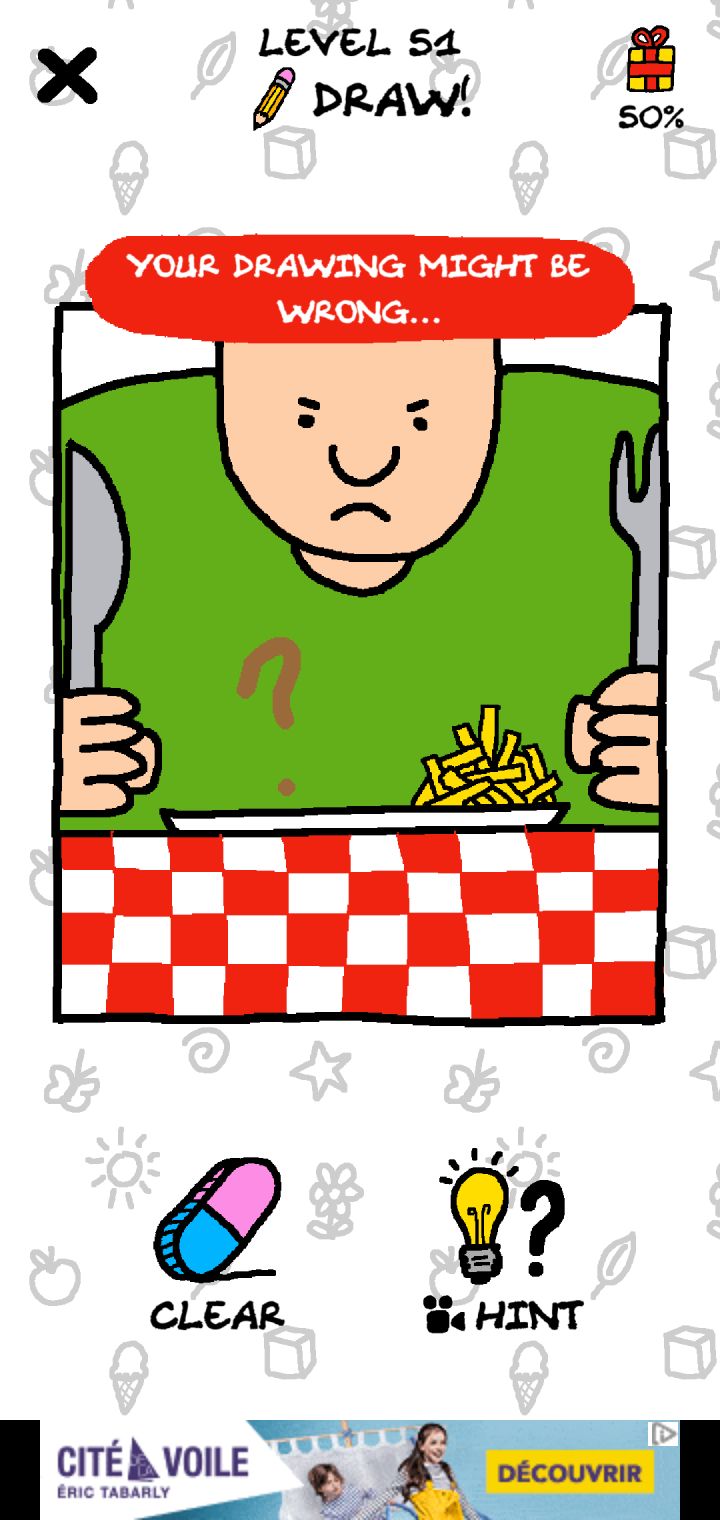Image resolution: width=720 pixels, height=1520 pixels.
Task: Tap Découvrir on the Cité Voile ad
Action: pyautogui.click(x=570, y=1473)
